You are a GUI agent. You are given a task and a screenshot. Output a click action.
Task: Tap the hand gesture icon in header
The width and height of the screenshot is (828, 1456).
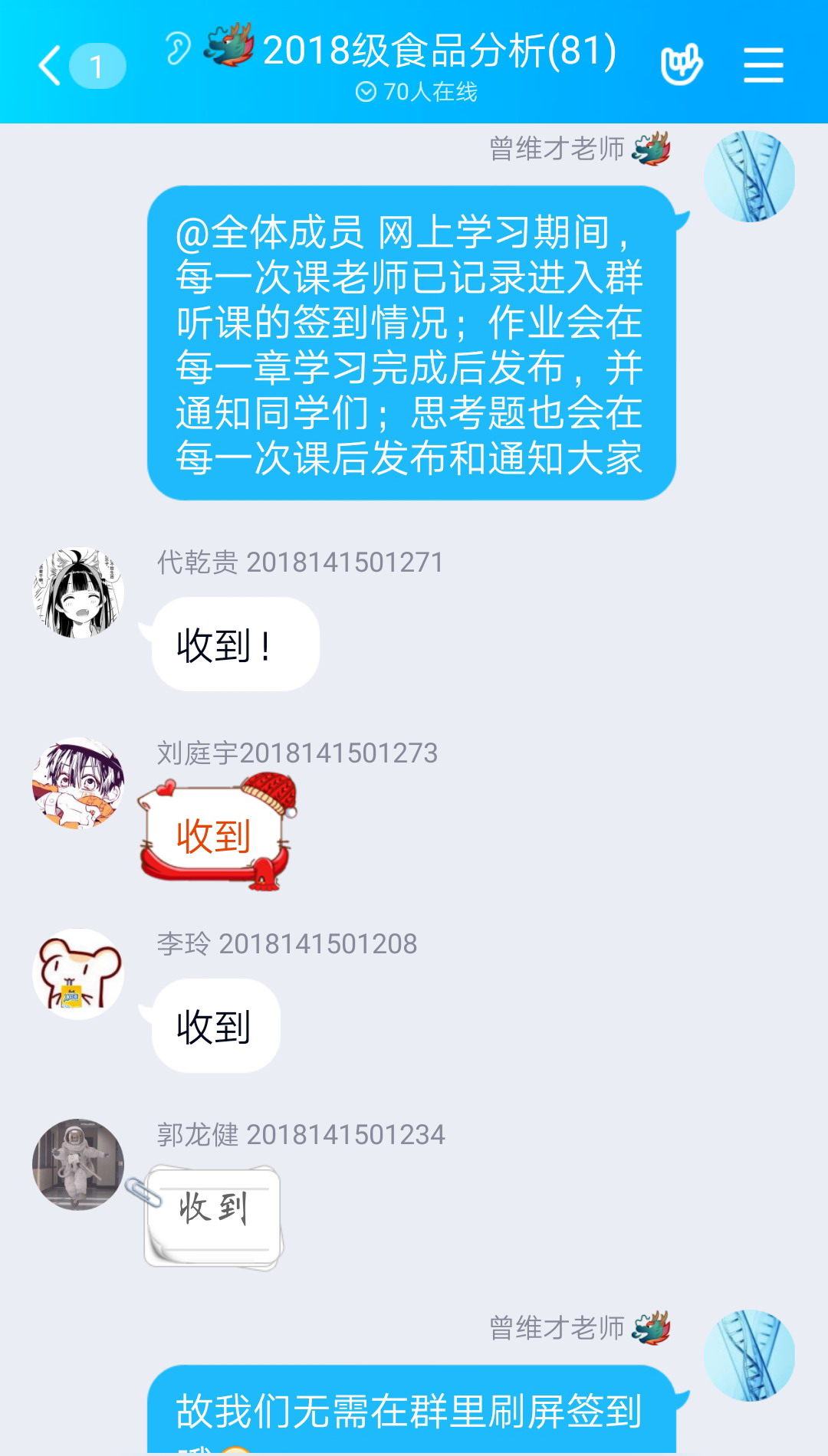pyautogui.click(x=681, y=65)
